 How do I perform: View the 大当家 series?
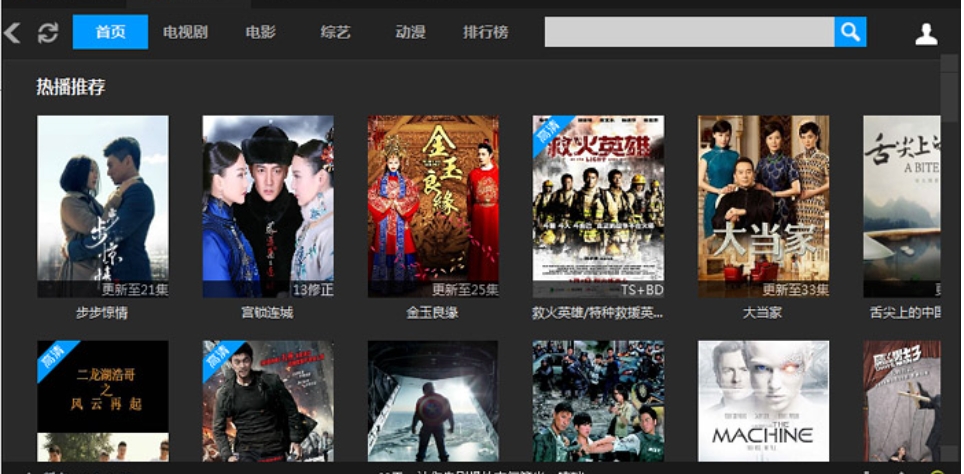(x=763, y=205)
